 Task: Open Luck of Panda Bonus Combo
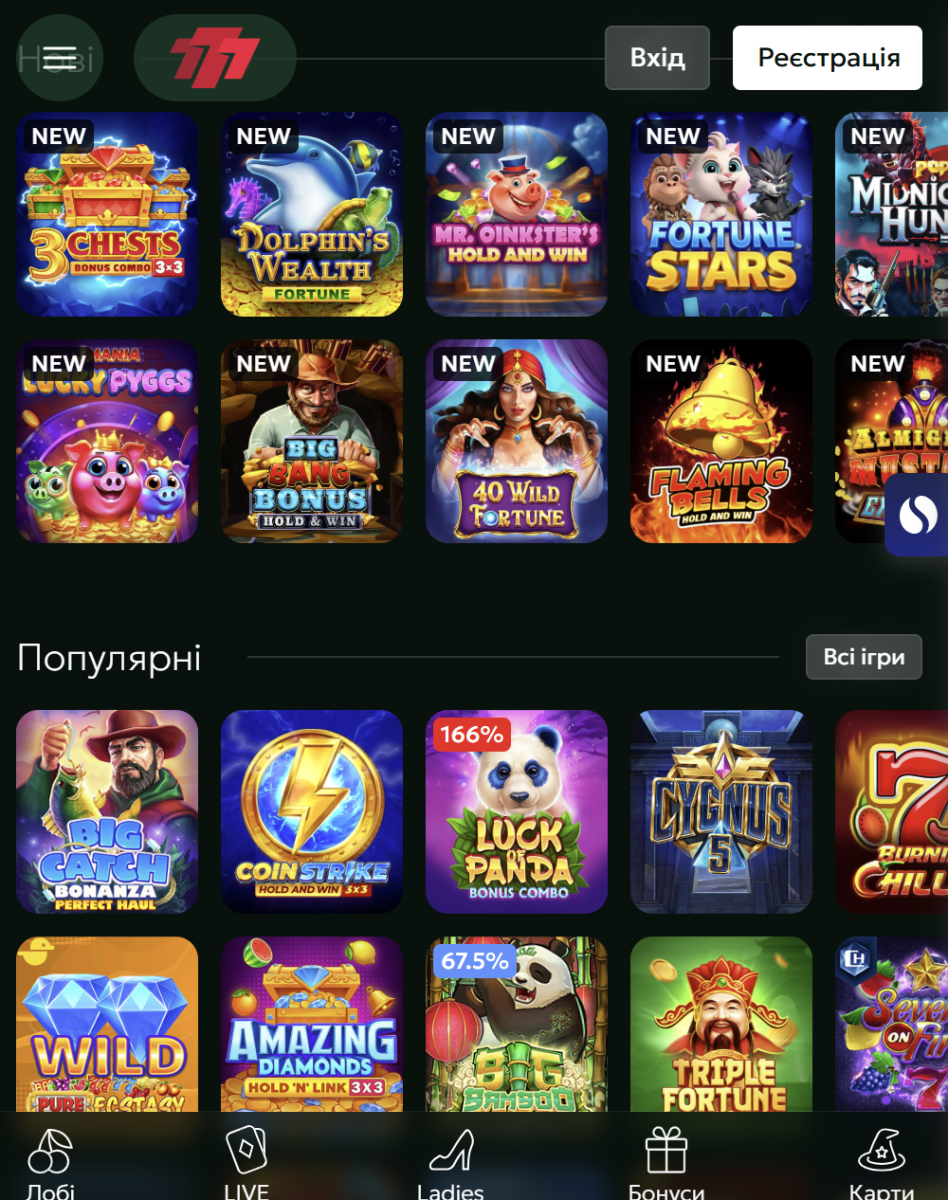point(517,811)
